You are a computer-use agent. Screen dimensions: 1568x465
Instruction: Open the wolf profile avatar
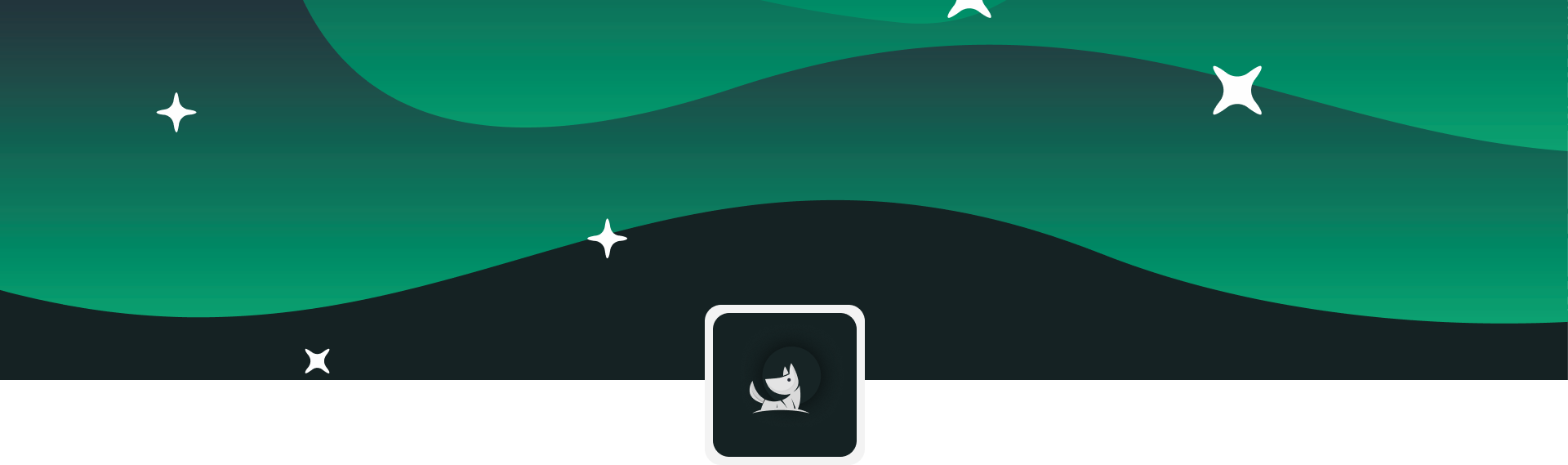[x=784, y=385]
